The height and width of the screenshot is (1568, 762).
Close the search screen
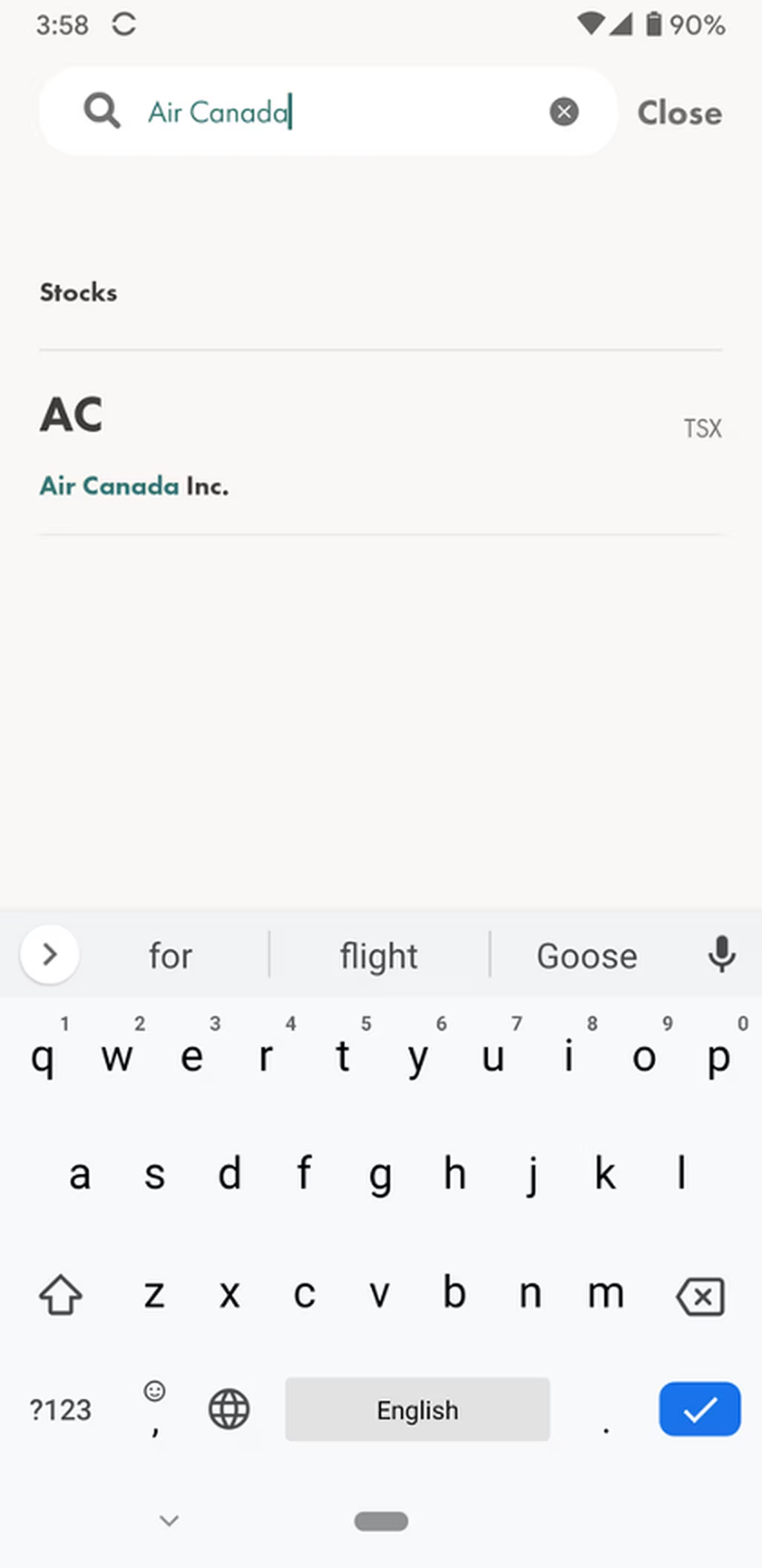[679, 113]
